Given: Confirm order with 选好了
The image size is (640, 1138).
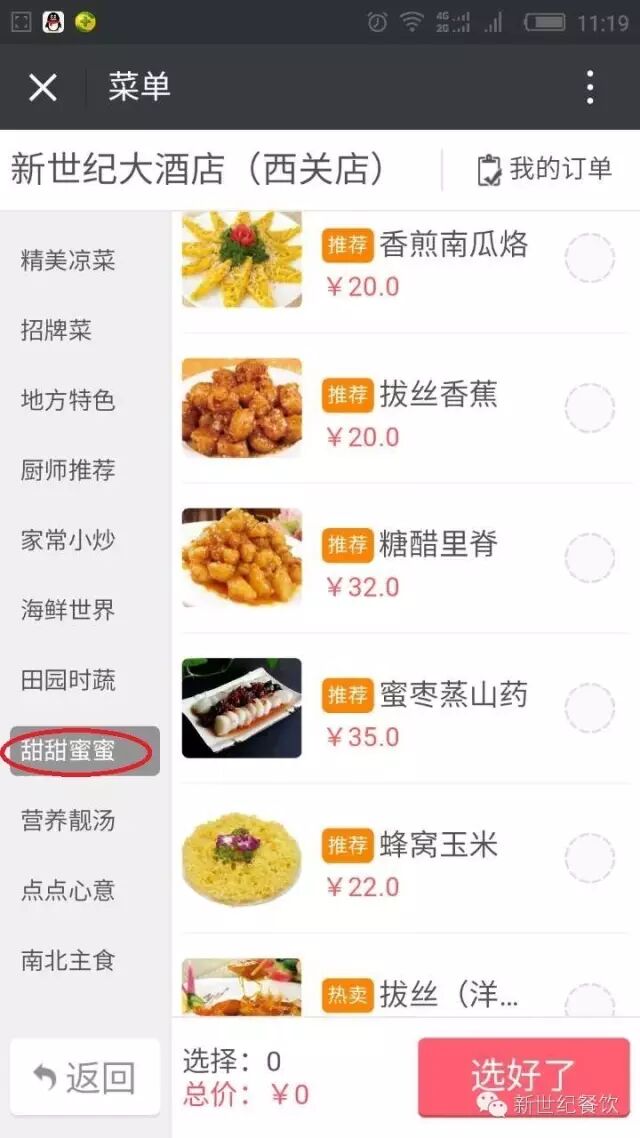Looking at the screenshot, I should pos(523,1077).
